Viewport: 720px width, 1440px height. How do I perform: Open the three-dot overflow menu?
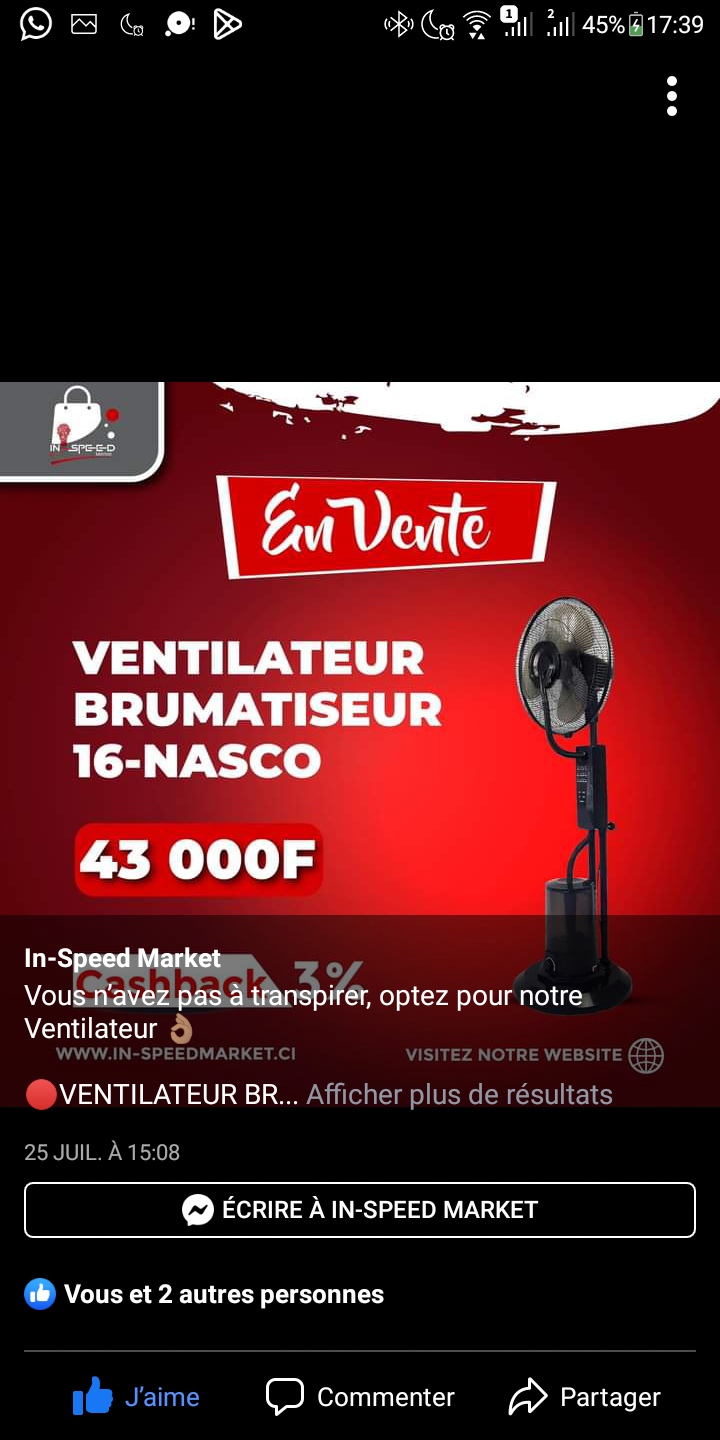coord(672,96)
